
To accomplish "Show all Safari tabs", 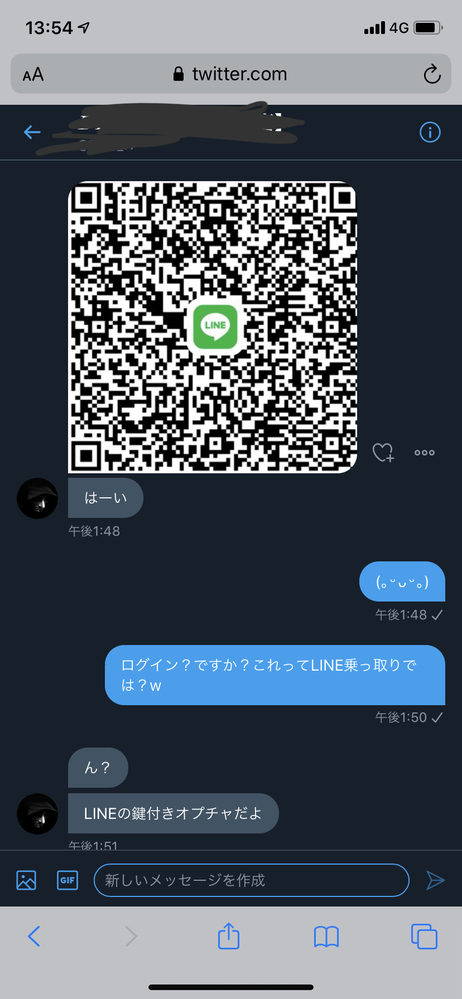I will click(424, 936).
